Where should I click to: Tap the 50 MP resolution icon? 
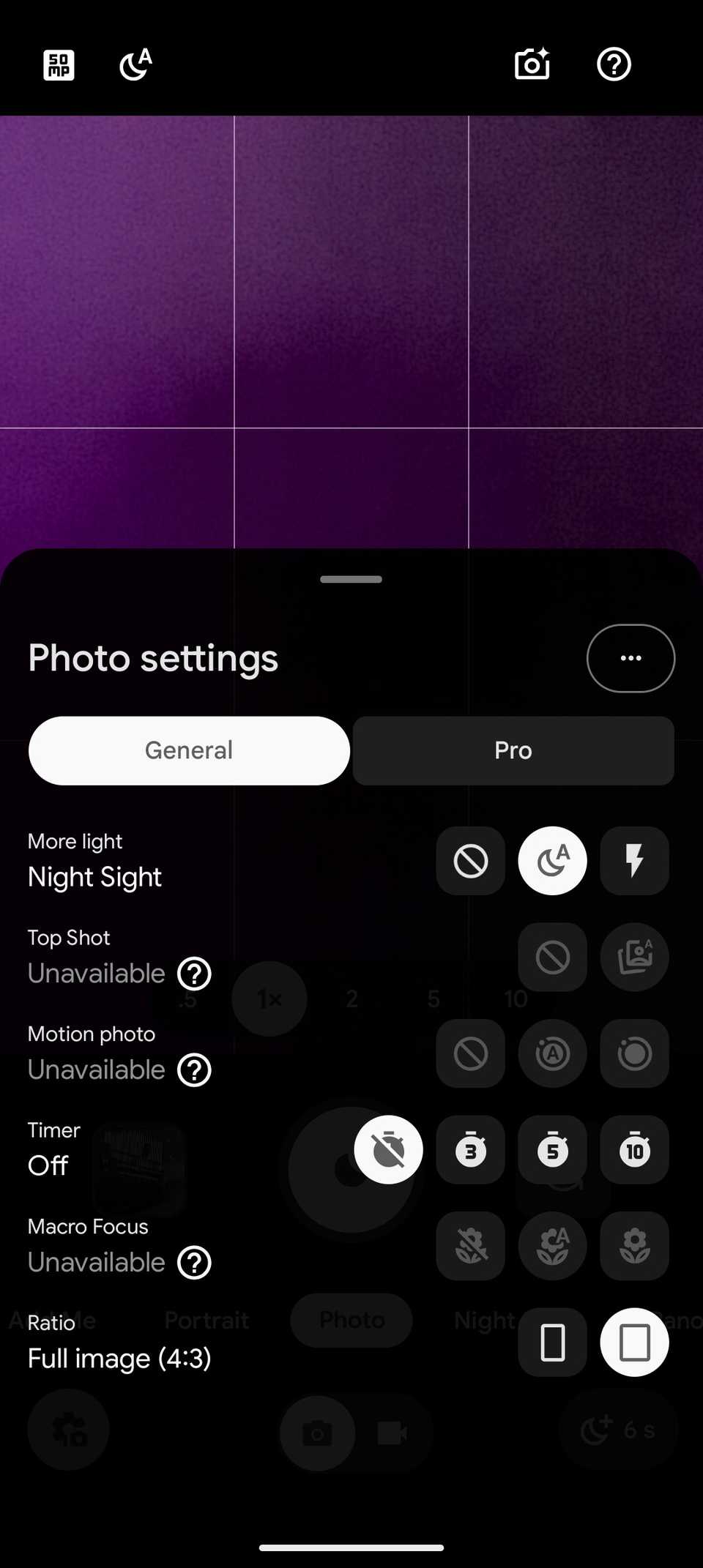(59, 65)
